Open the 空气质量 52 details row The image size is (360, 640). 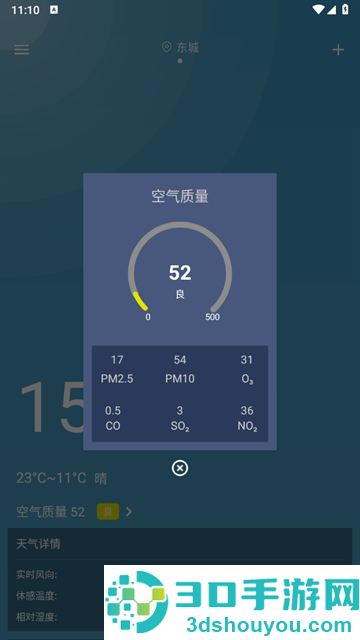74,511
